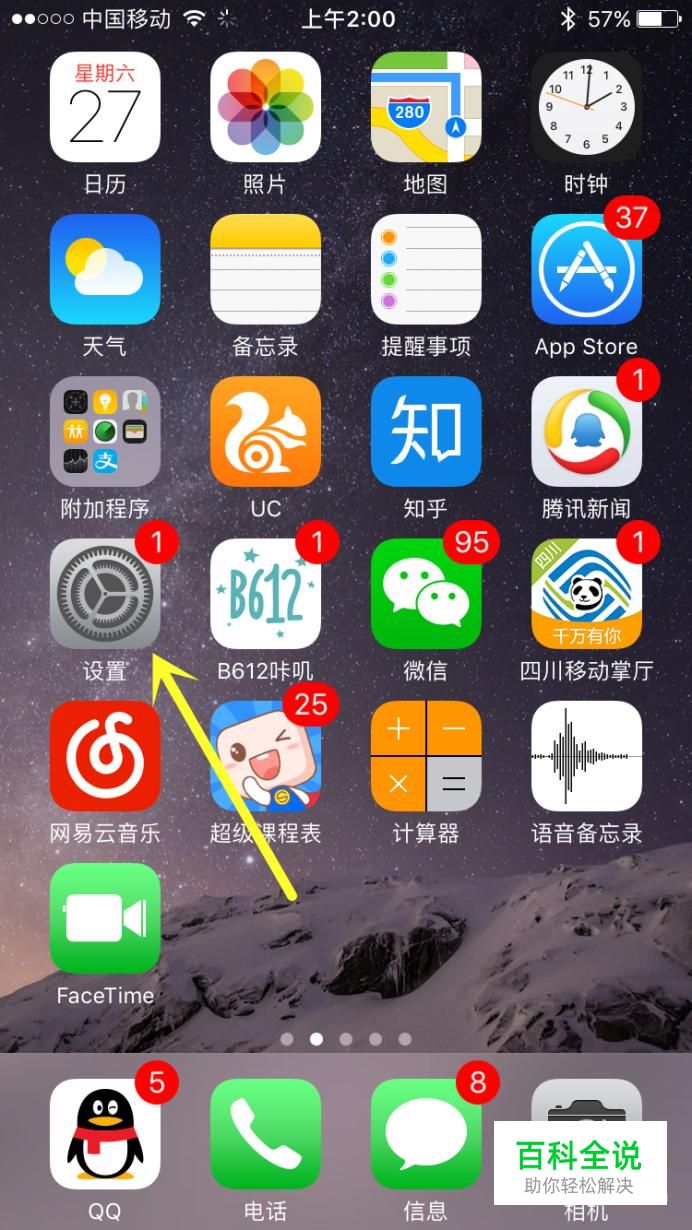Viewport: 692px width, 1230px height.
Task: Open the Phone (电话) app in dock
Action: 265,1134
